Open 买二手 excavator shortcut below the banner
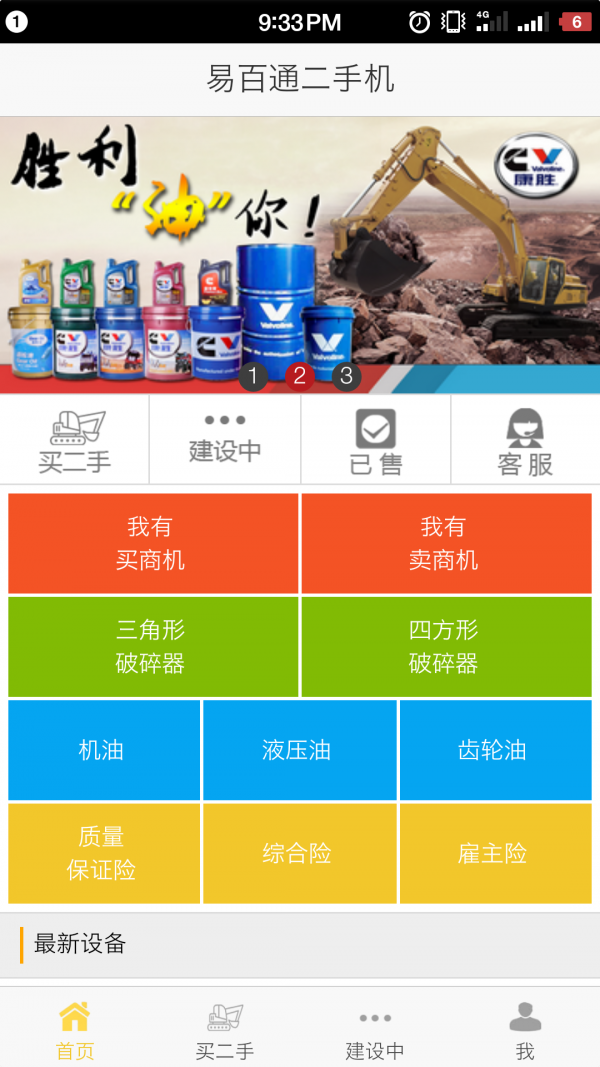The height and width of the screenshot is (1067, 600). pyautogui.click(x=75, y=440)
